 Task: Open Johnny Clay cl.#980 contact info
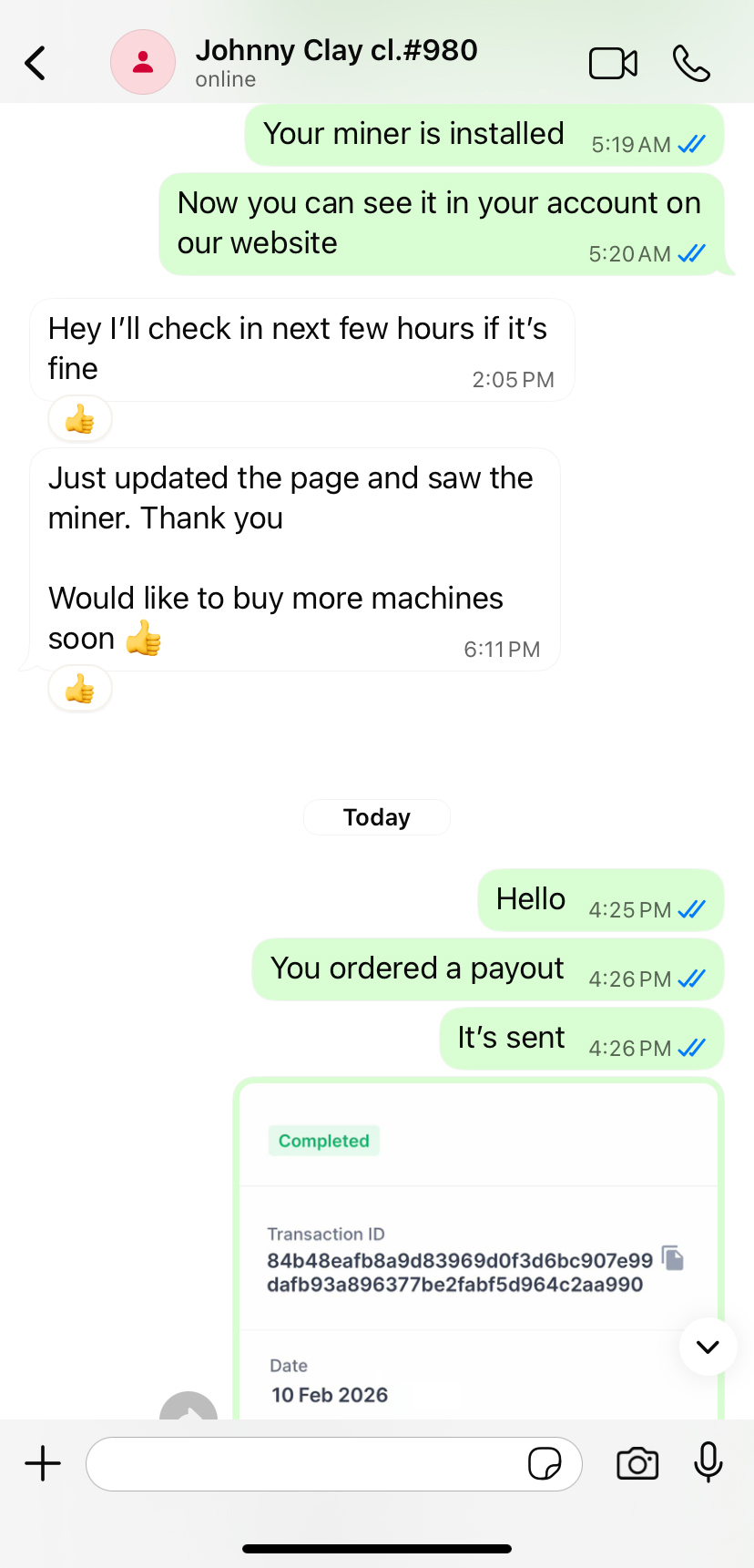pos(336,62)
